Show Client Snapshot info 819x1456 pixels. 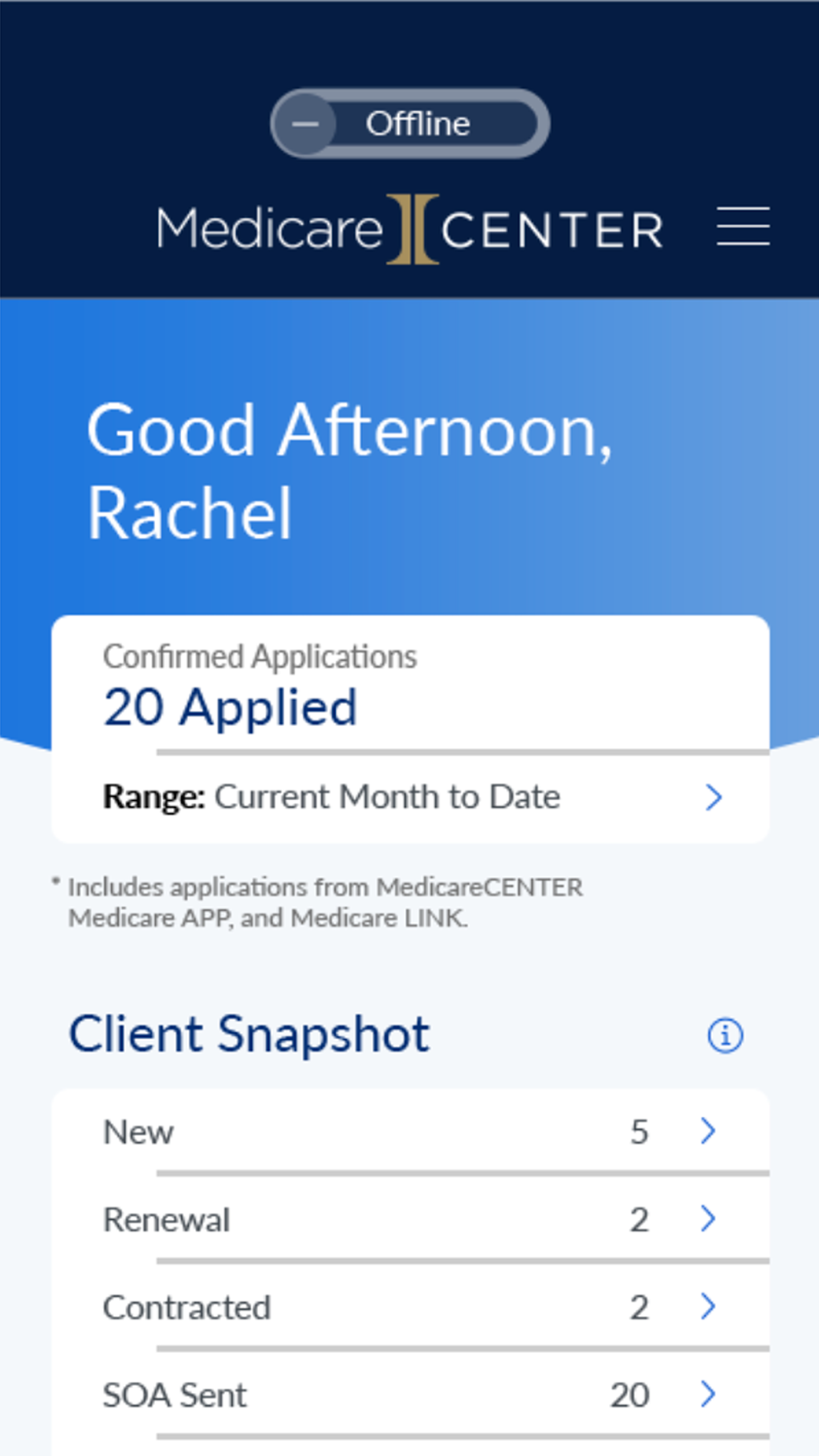point(725,1035)
